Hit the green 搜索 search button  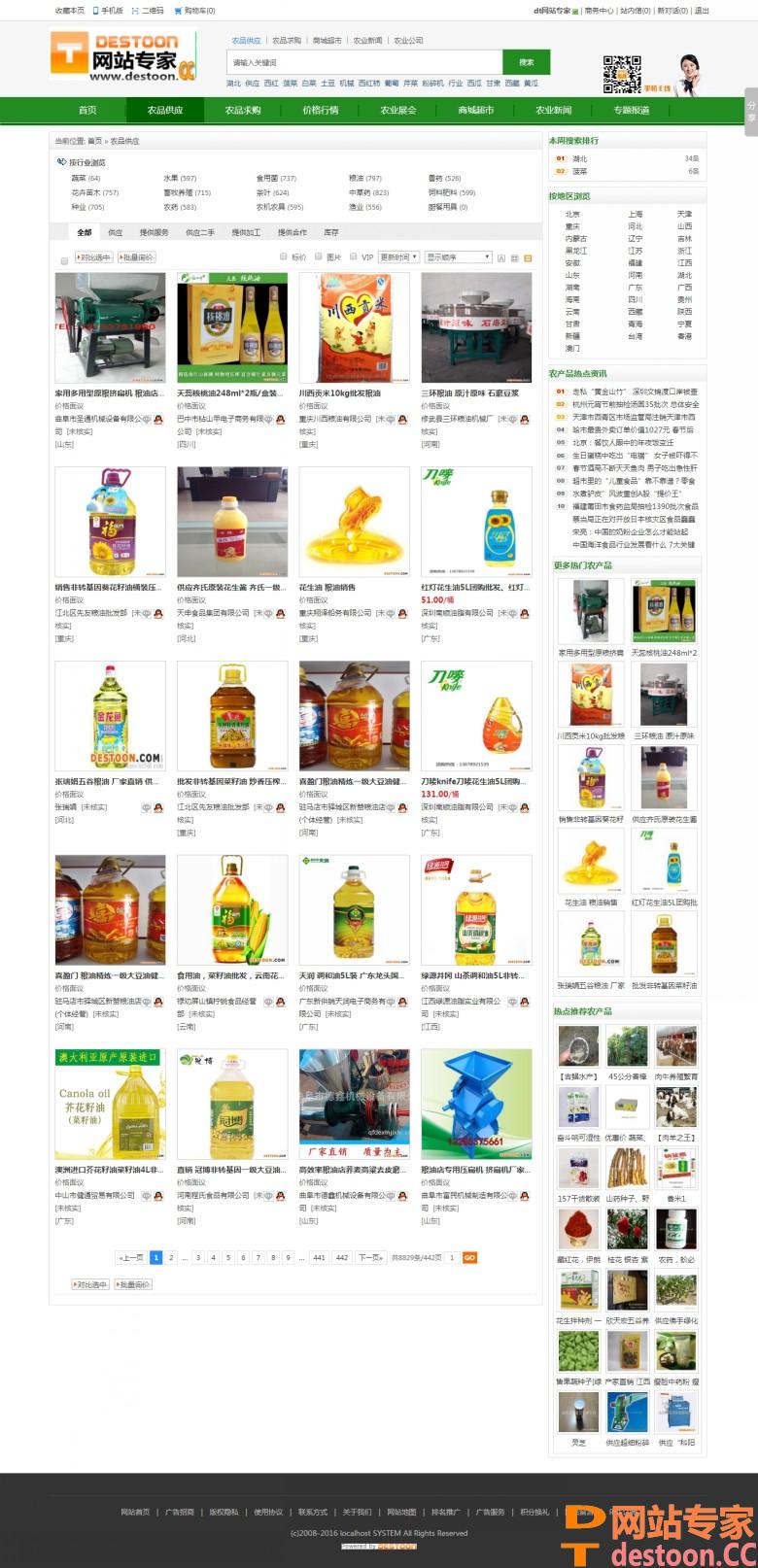coord(527,62)
